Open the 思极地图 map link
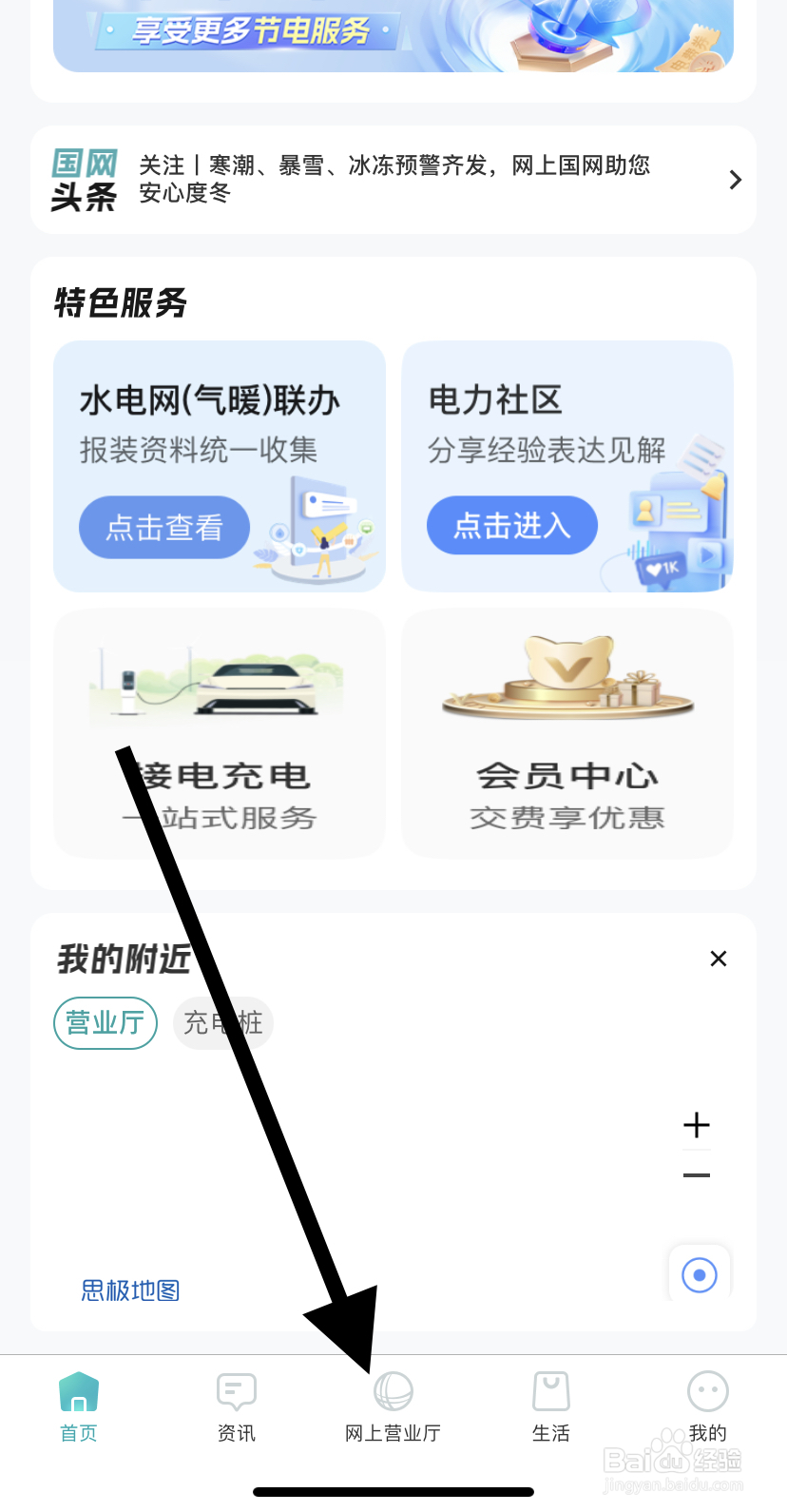787x1512 pixels. point(130,1290)
